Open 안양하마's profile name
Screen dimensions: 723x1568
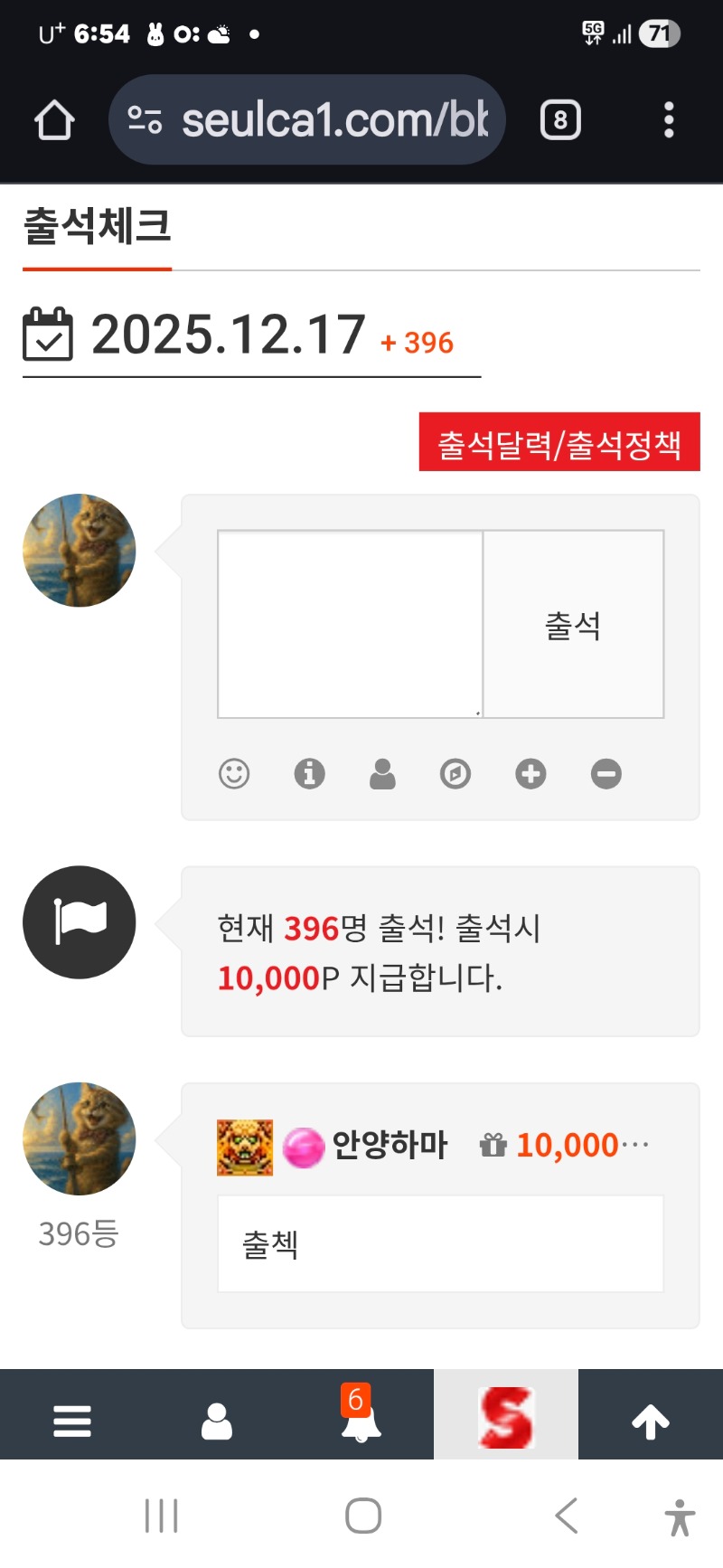(x=390, y=1146)
